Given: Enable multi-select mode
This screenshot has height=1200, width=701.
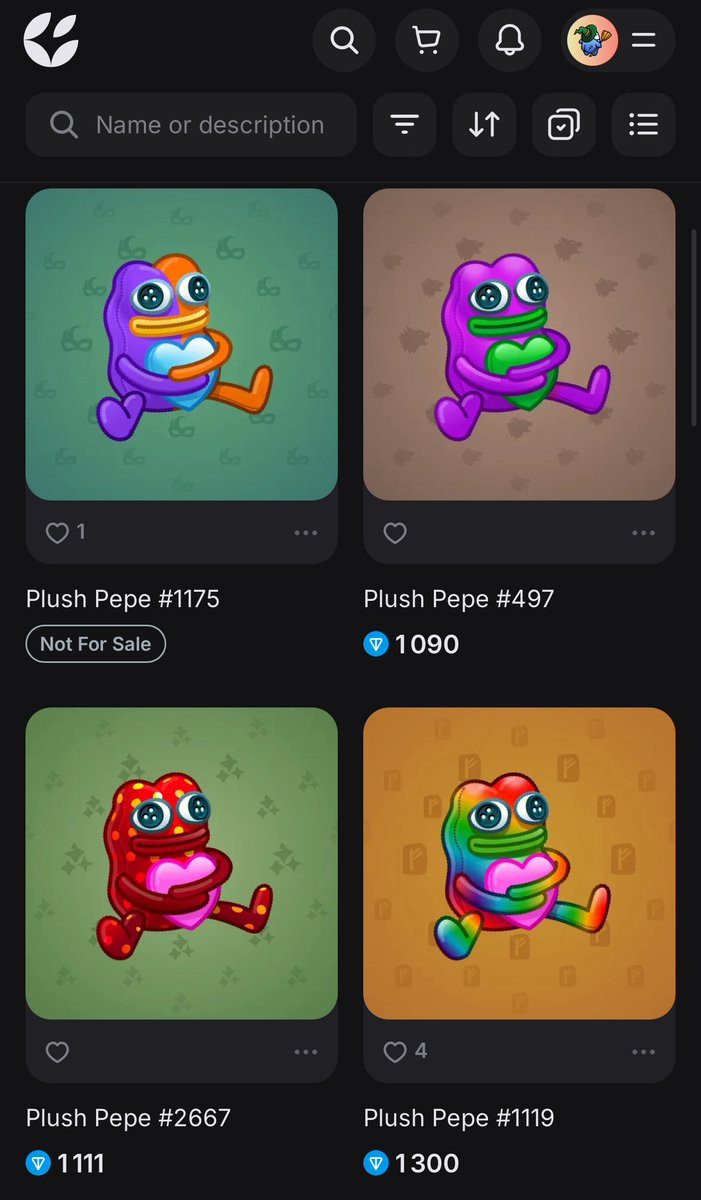Looking at the screenshot, I should point(564,125).
